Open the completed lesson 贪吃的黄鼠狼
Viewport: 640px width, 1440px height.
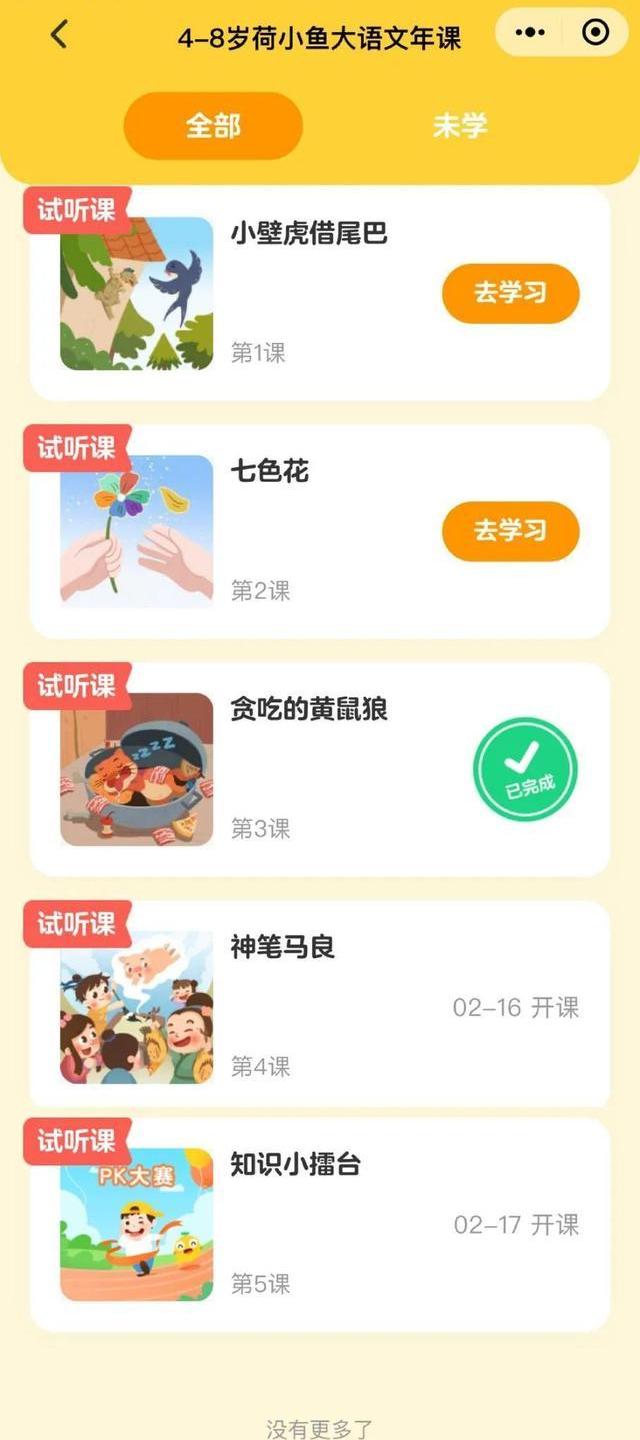pyautogui.click(x=320, y=770)
